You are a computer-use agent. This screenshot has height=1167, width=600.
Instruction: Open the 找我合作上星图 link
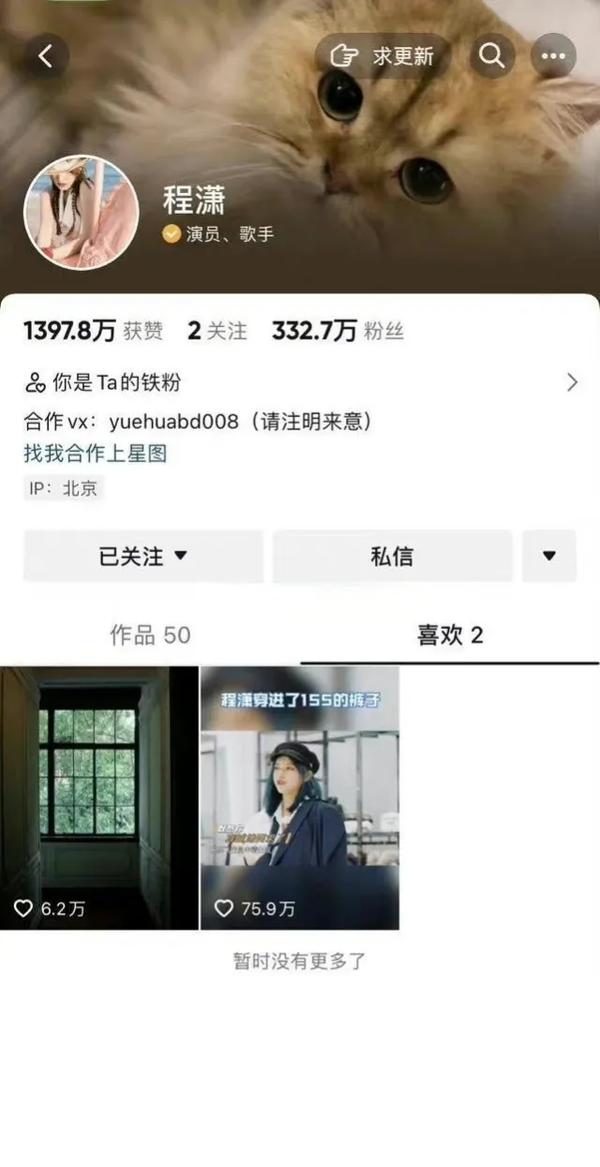click(x=95, y=453)
